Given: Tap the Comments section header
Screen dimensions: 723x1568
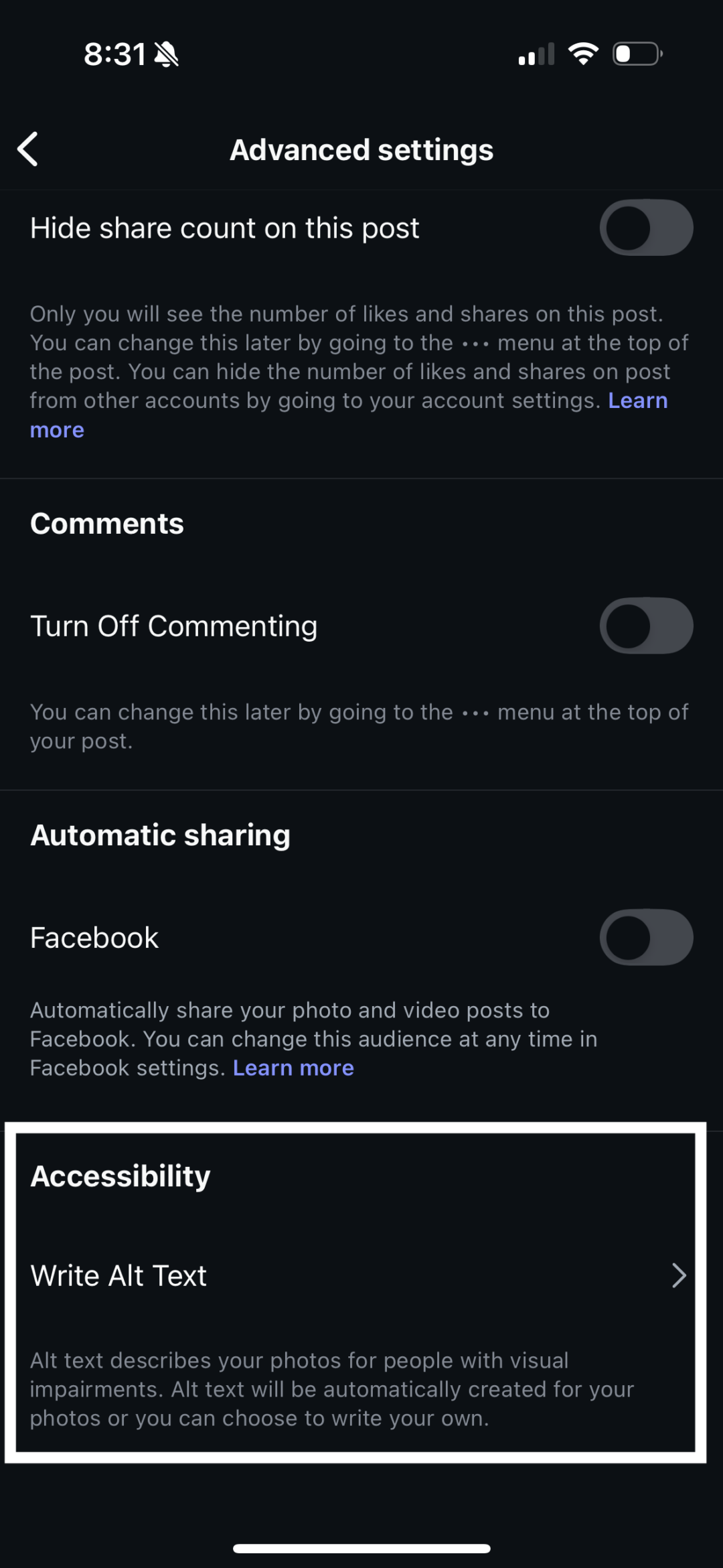Looking at the screenshot, I should click(106, 523).
